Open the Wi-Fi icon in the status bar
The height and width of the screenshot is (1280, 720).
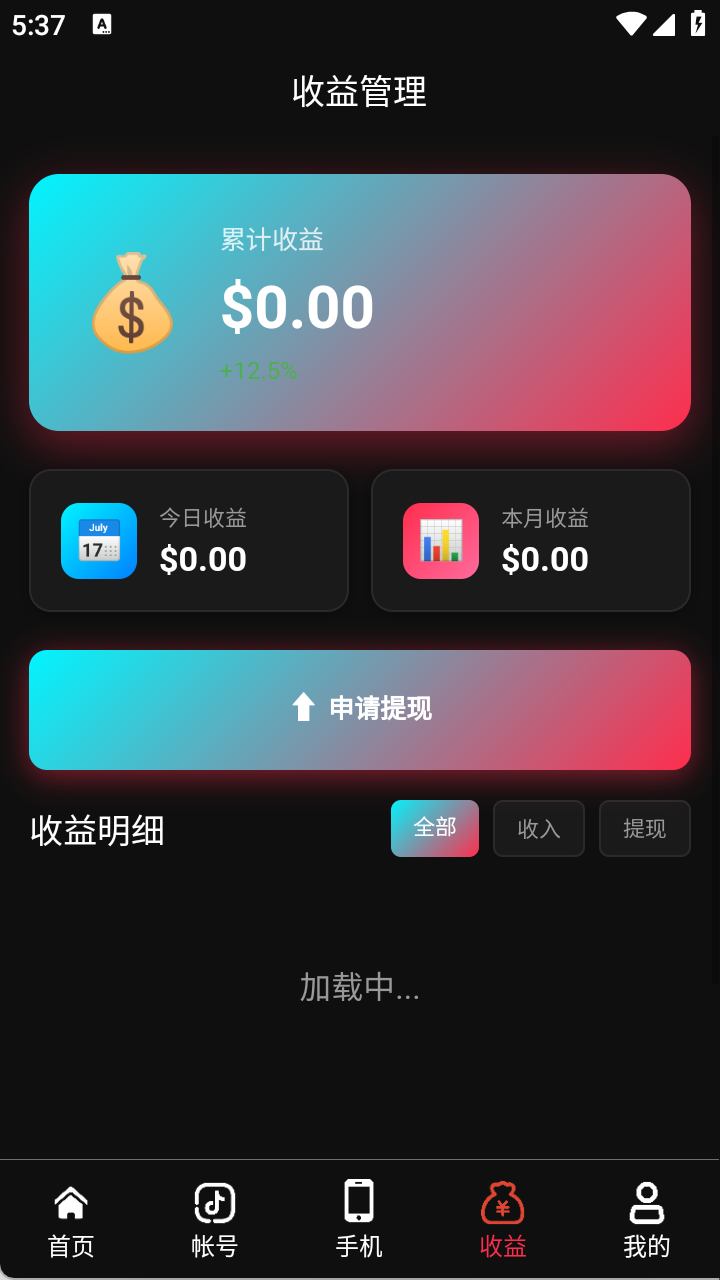[x=631, y=22]
